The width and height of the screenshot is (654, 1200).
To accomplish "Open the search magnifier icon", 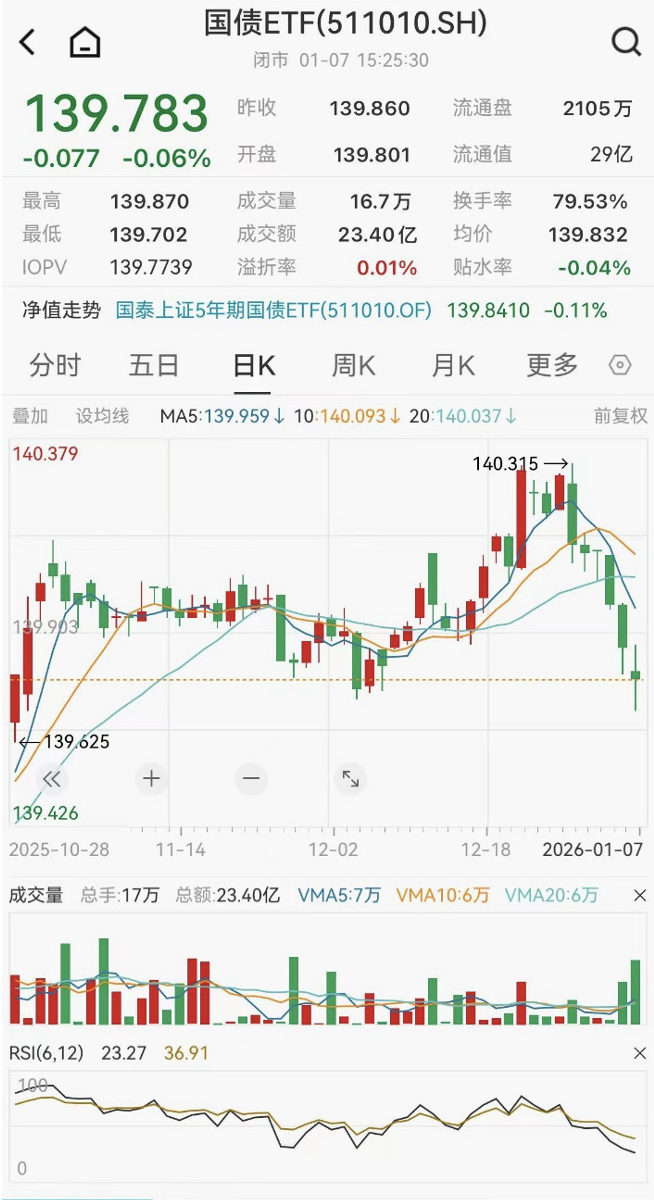I will point(626,42).
